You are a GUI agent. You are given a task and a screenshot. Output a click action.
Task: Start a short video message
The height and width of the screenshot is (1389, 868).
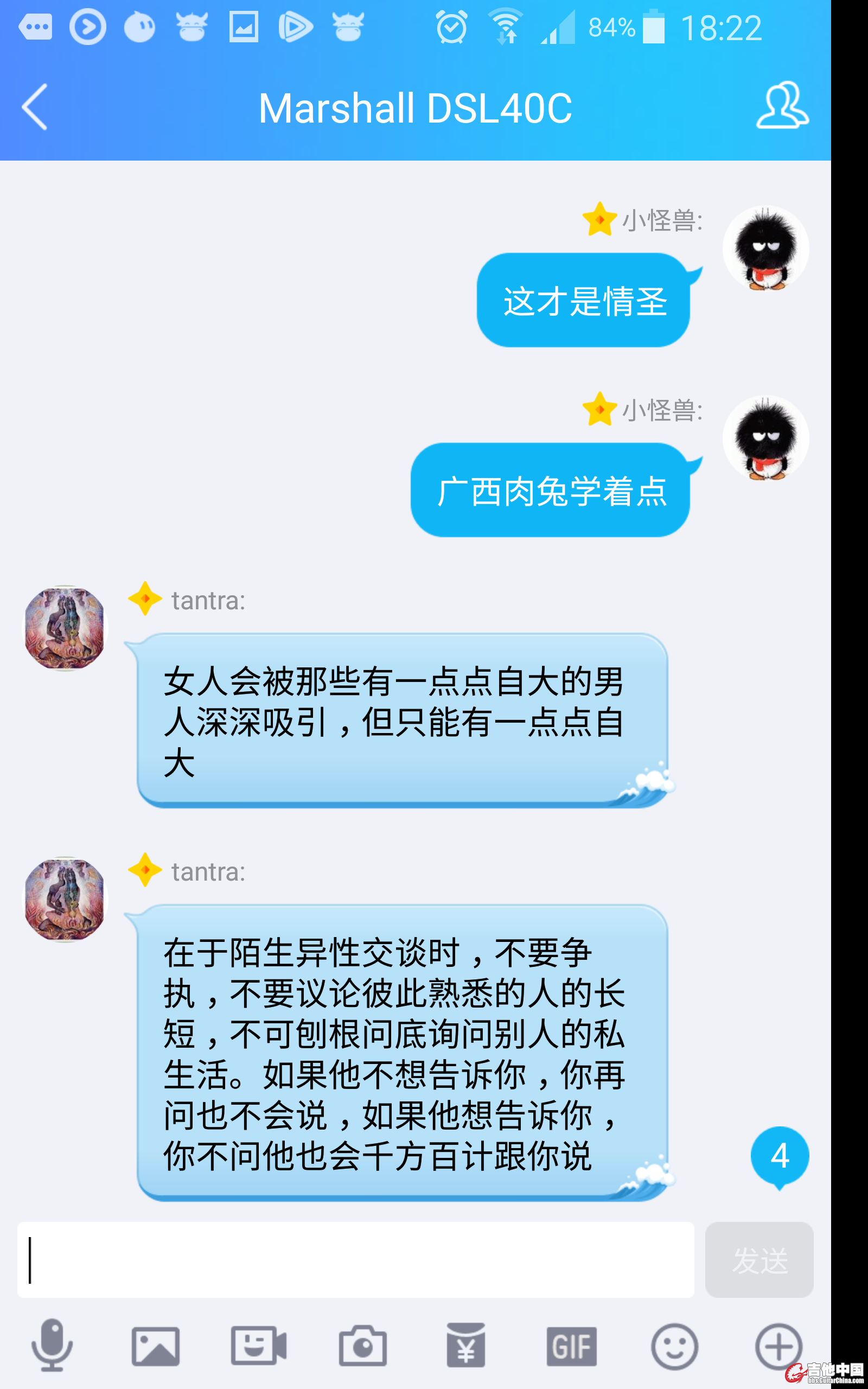[x=259, y=1346]
